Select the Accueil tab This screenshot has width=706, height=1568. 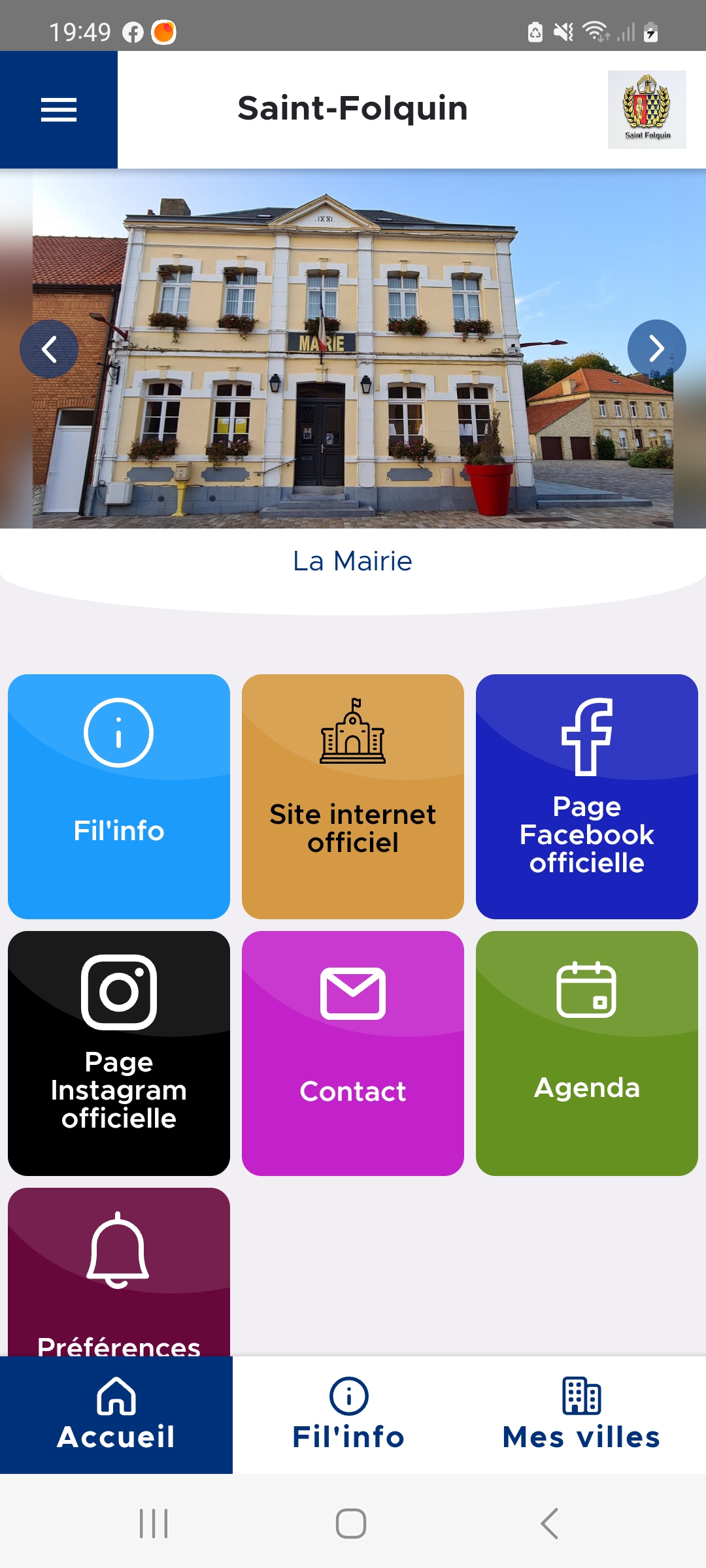click(116, 1415)
